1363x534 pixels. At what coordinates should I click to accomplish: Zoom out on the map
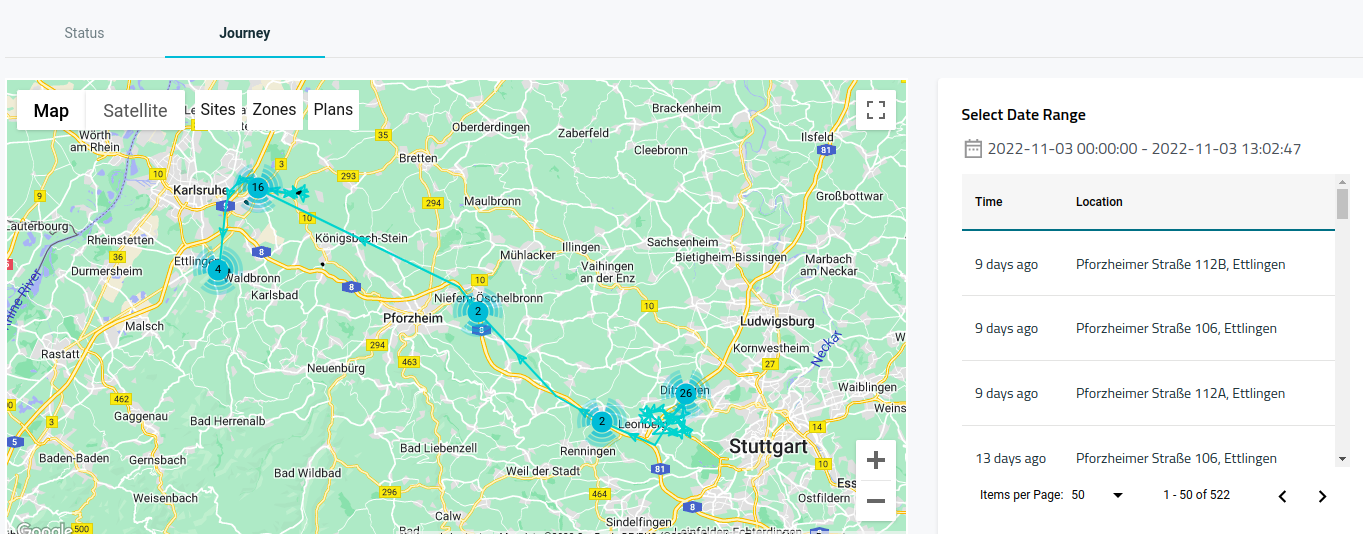tap(876, 500)
